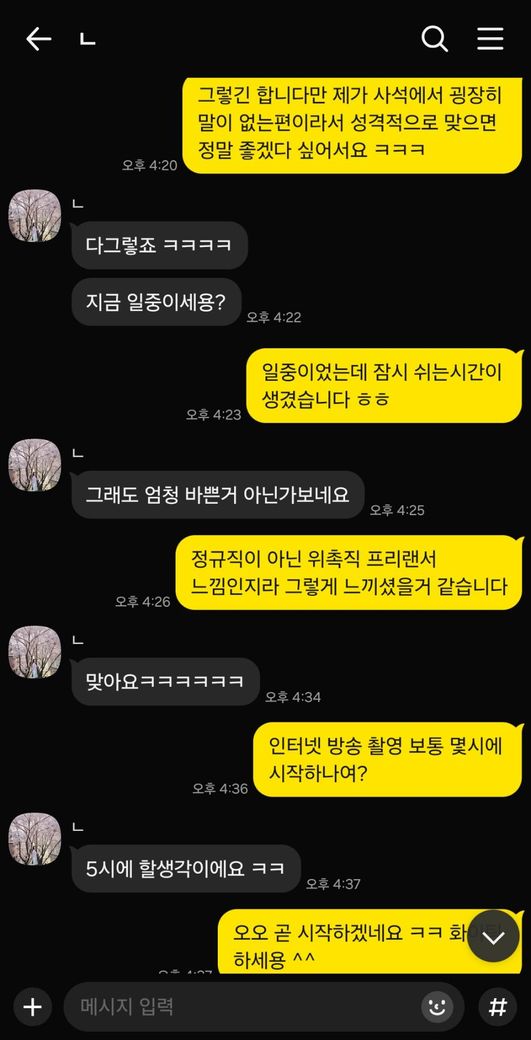The image size is (531, 1040).
Task: View sender's profile above 맞아요 message
Action: [34, 652]
